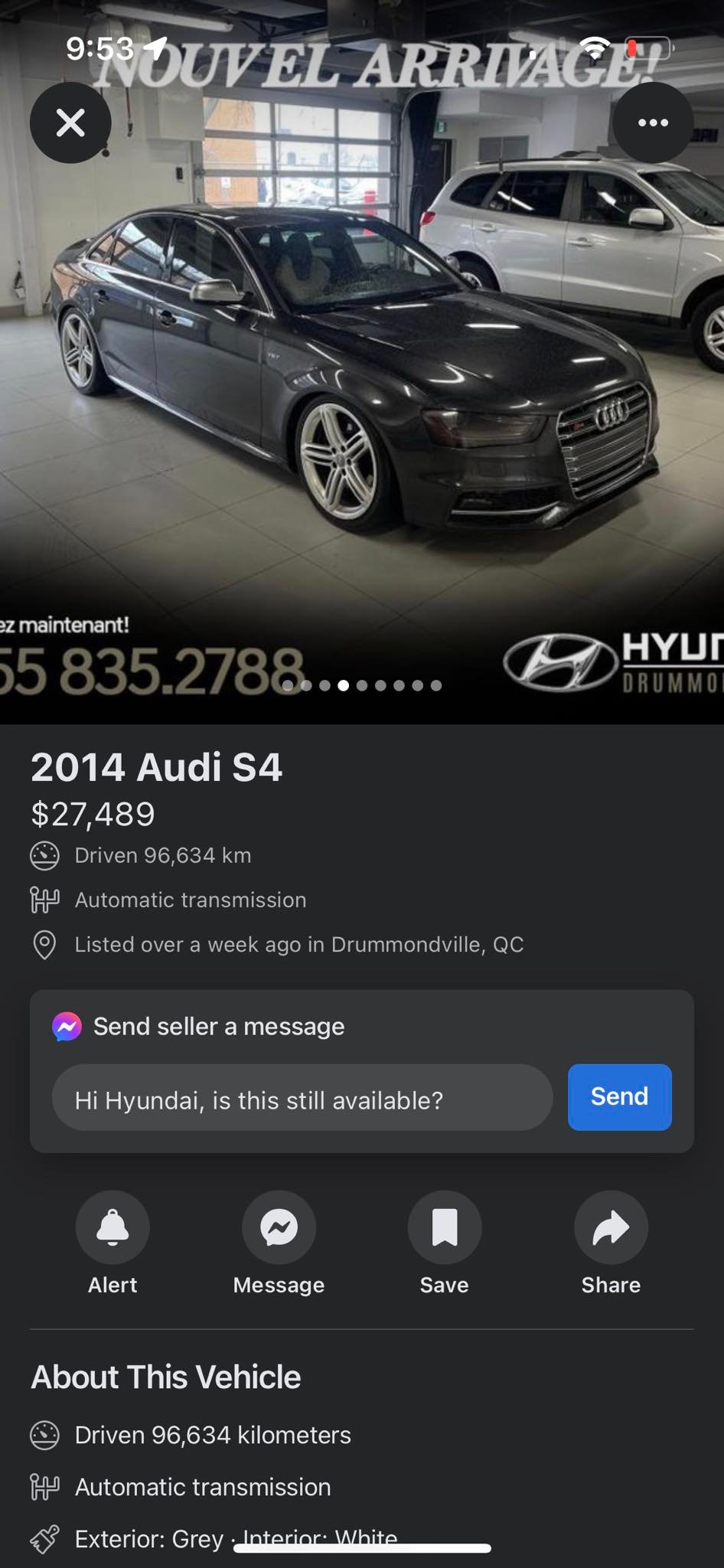This screenshot has height=1568, width=724.
Task: Edit the 'Hi Hyundai' message field
Action: click(302, 1099)
